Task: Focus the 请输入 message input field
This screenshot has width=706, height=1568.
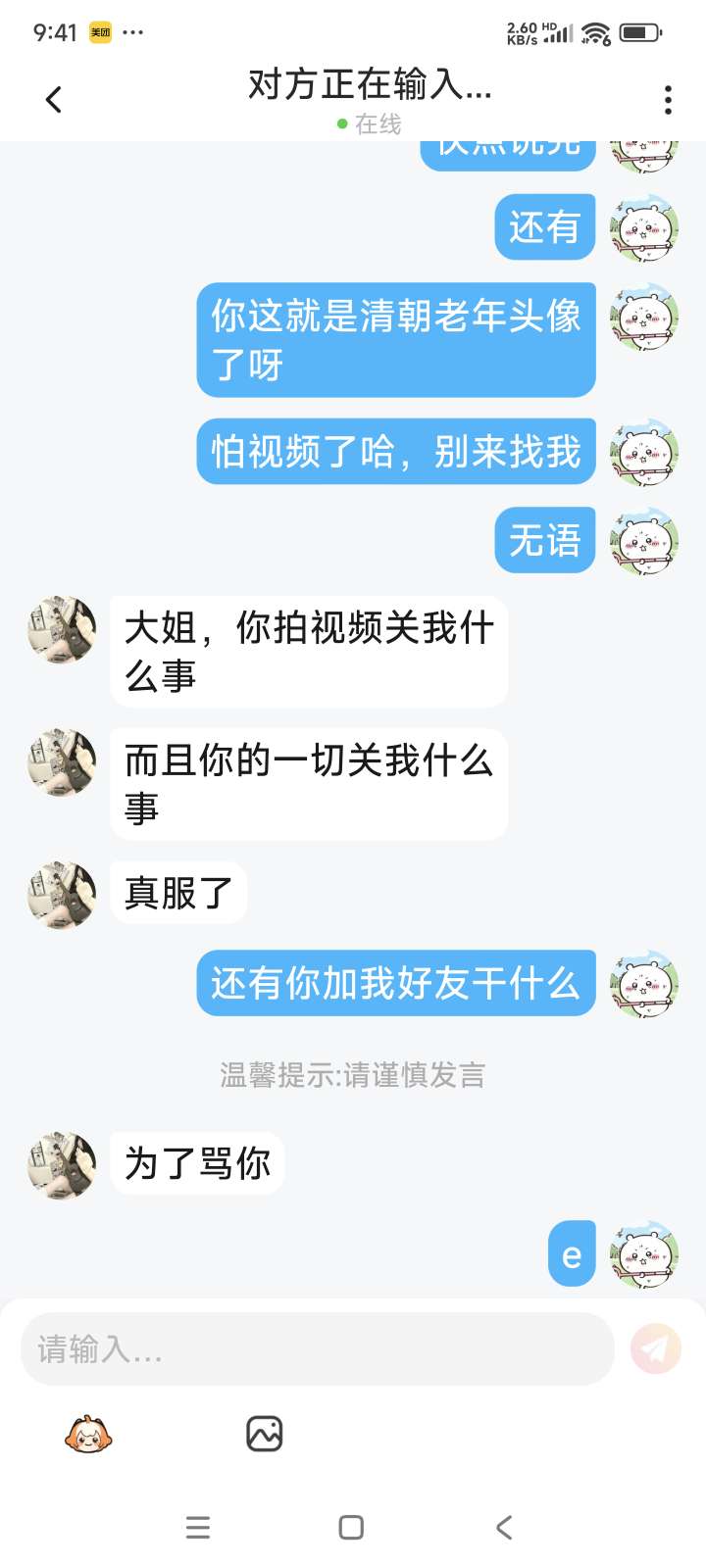Action: 317,1349
